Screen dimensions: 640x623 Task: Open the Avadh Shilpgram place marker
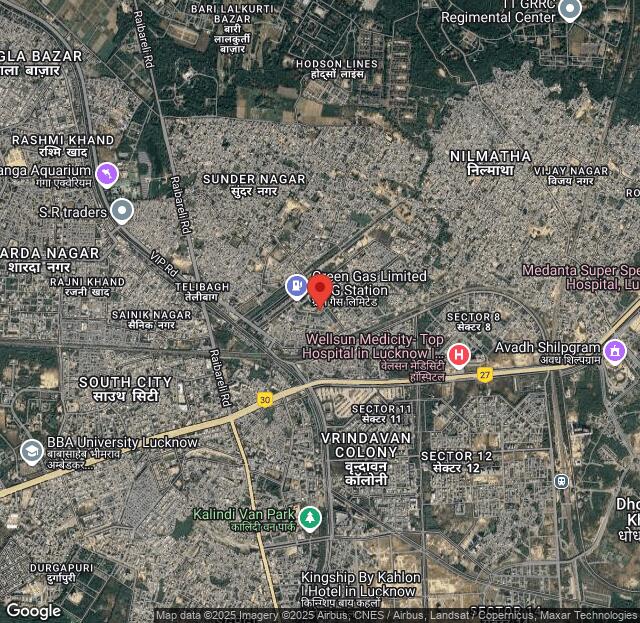pos(615,351)
